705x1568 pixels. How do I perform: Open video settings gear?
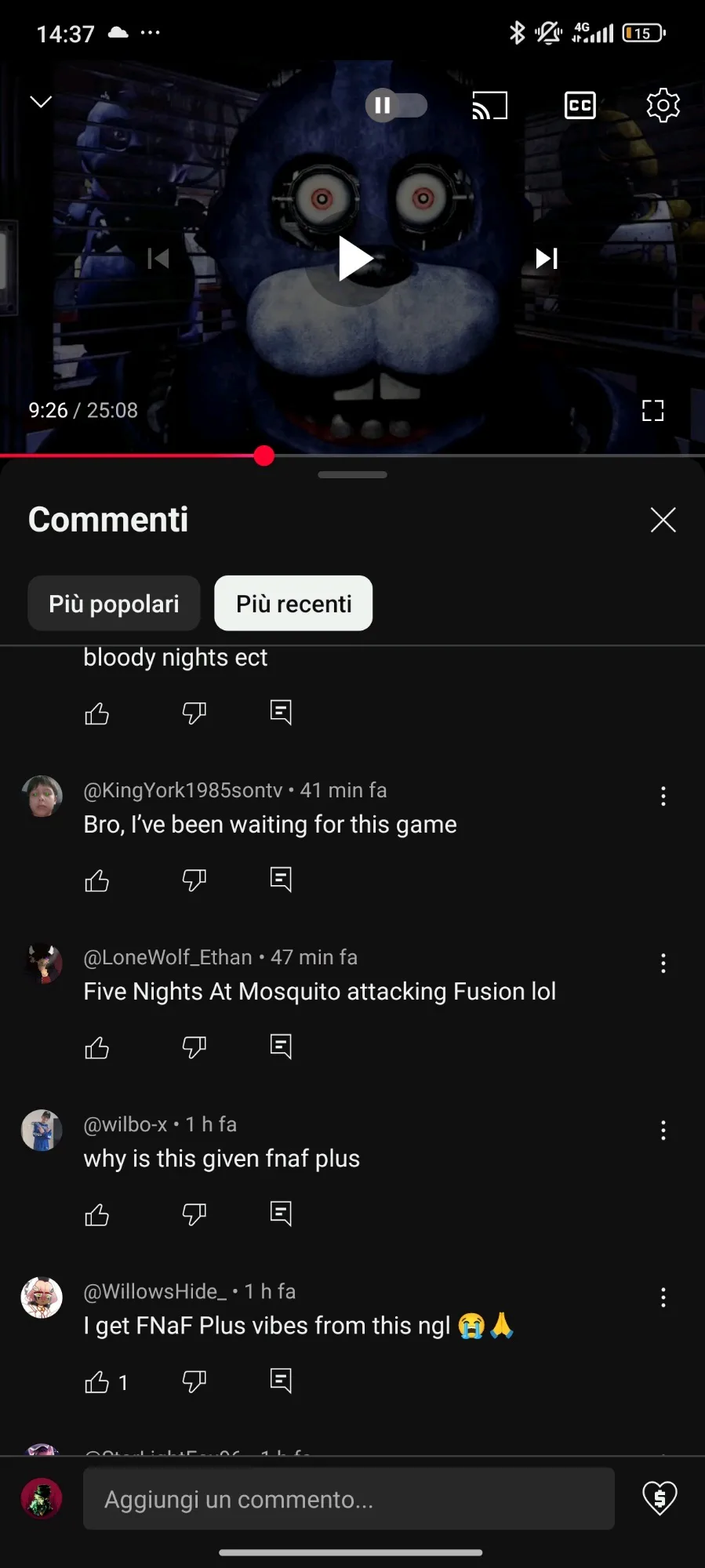pyautogui.click(x=663, y=105)
